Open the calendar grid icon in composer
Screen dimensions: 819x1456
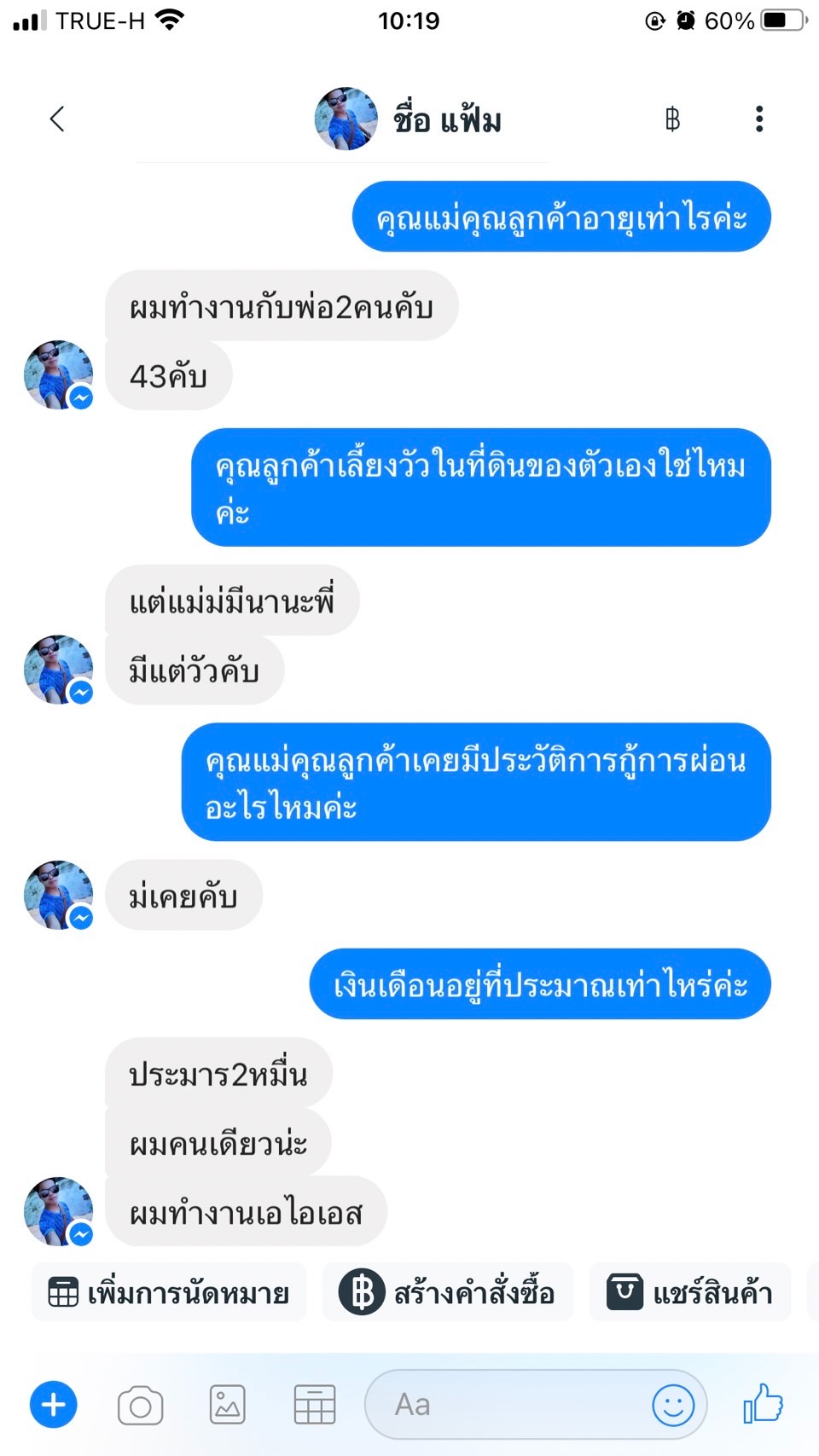click(315, 1405)
